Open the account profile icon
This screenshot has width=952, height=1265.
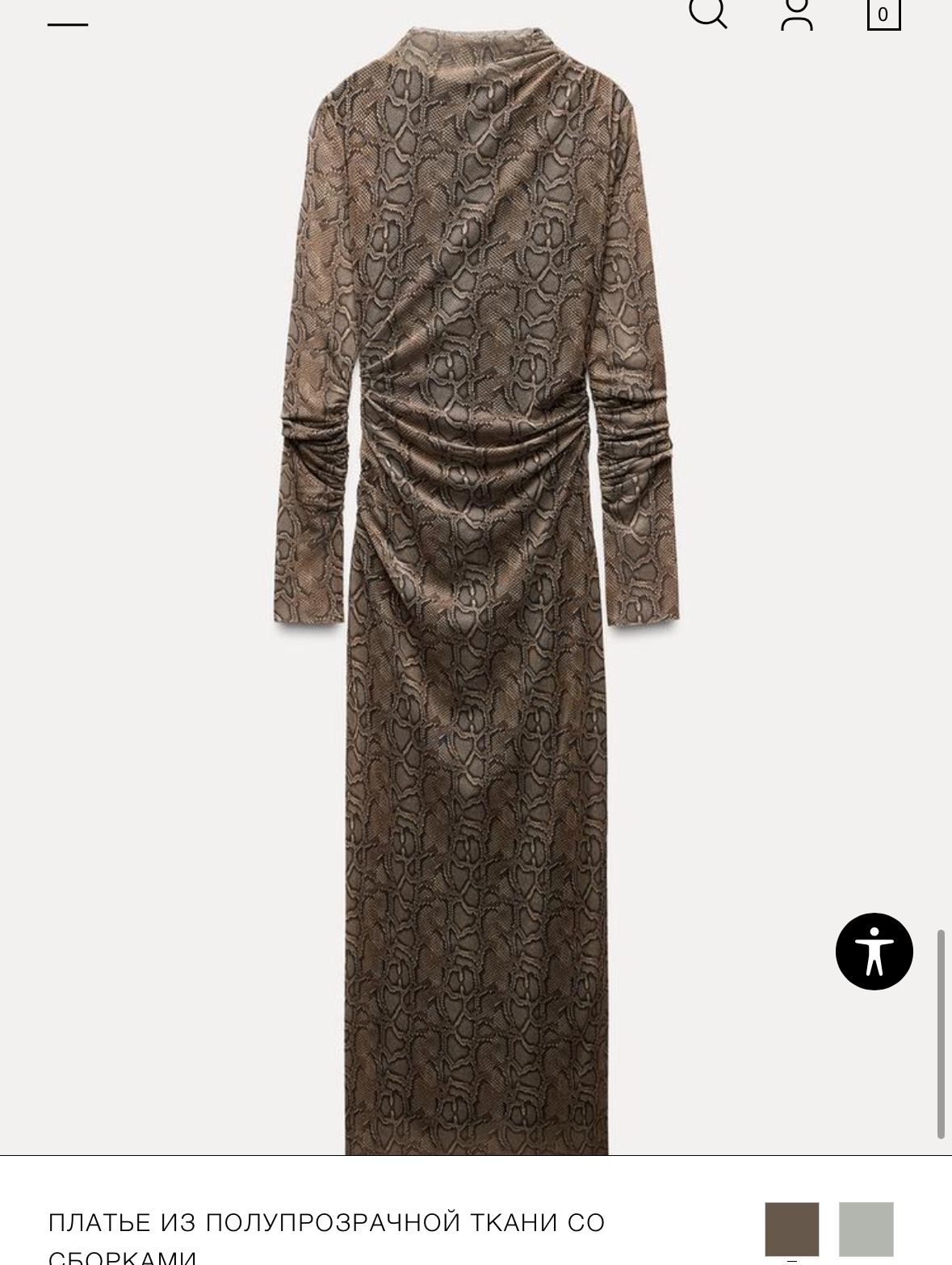click(x=797, y=15)
